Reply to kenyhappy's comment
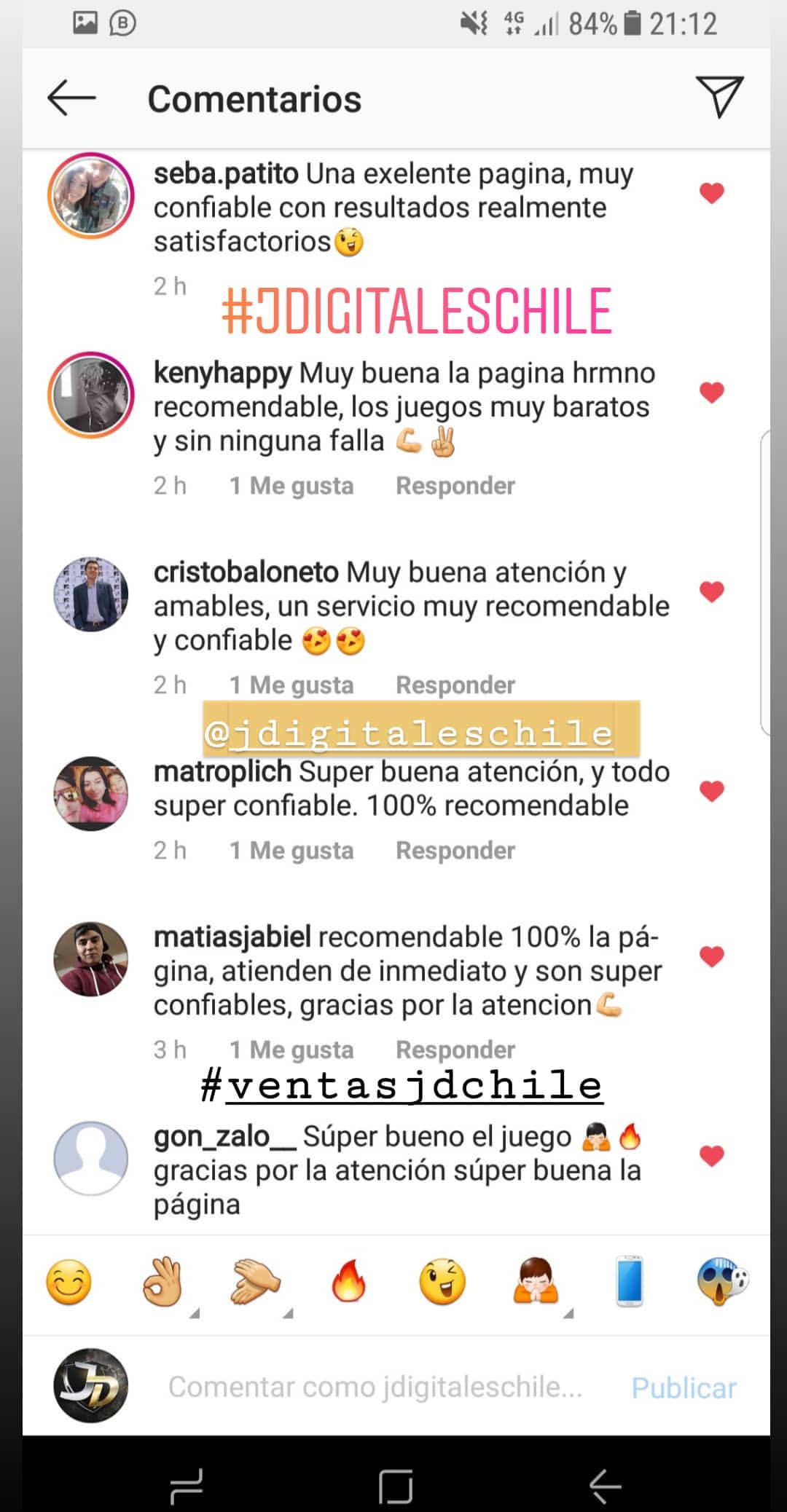787x1512 pixels. tap(455, 486)
